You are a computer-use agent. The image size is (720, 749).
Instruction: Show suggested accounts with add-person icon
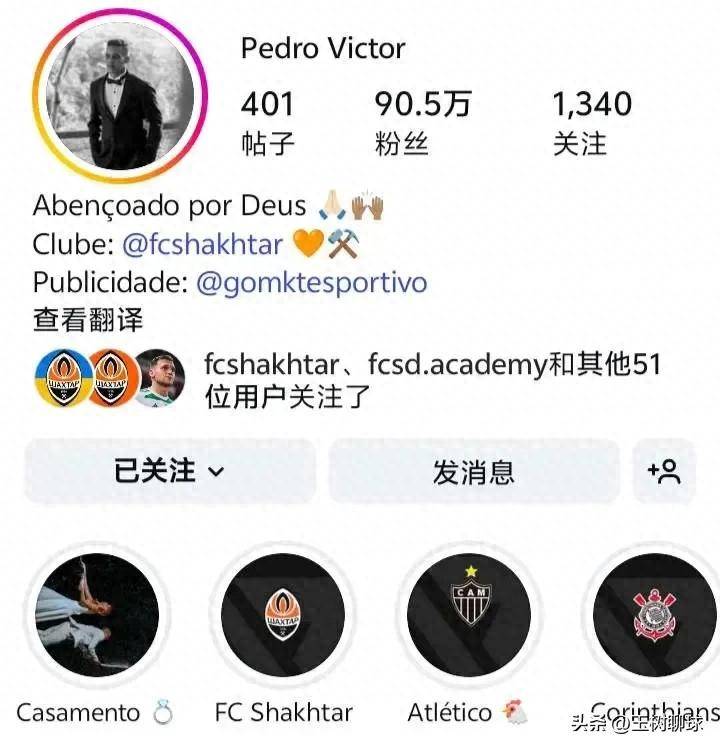click(664, 471)
